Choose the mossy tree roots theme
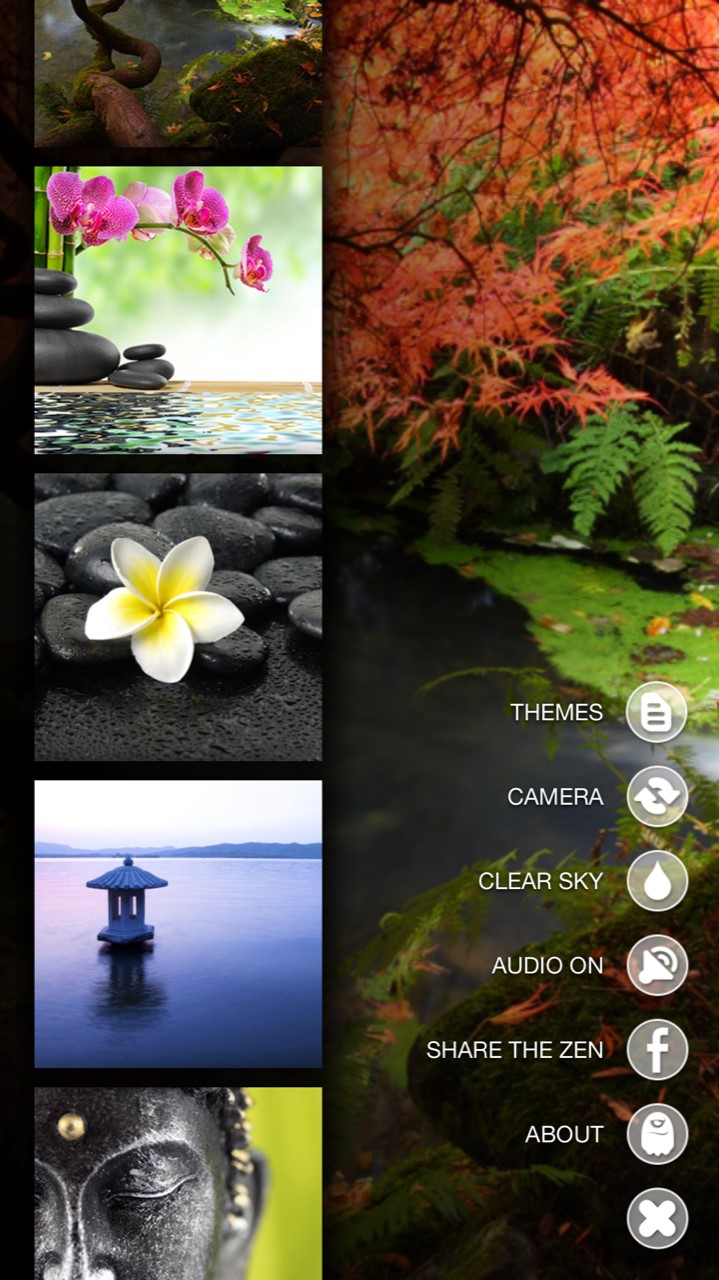 tap(178, 74)
